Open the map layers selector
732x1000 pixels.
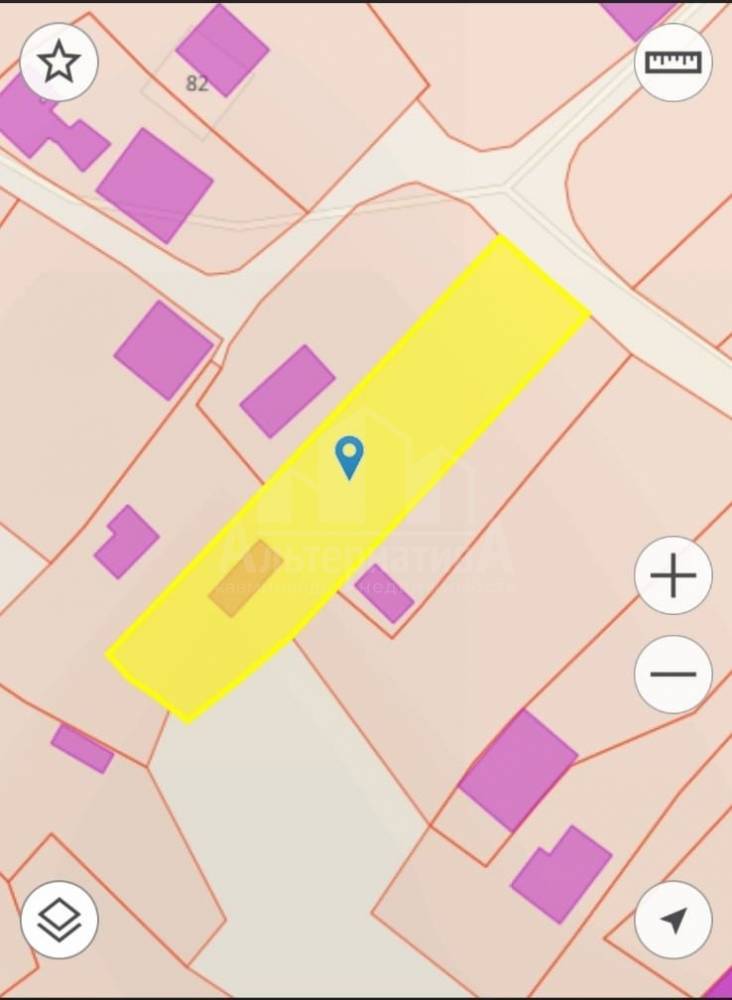click(x=59, y=920)
